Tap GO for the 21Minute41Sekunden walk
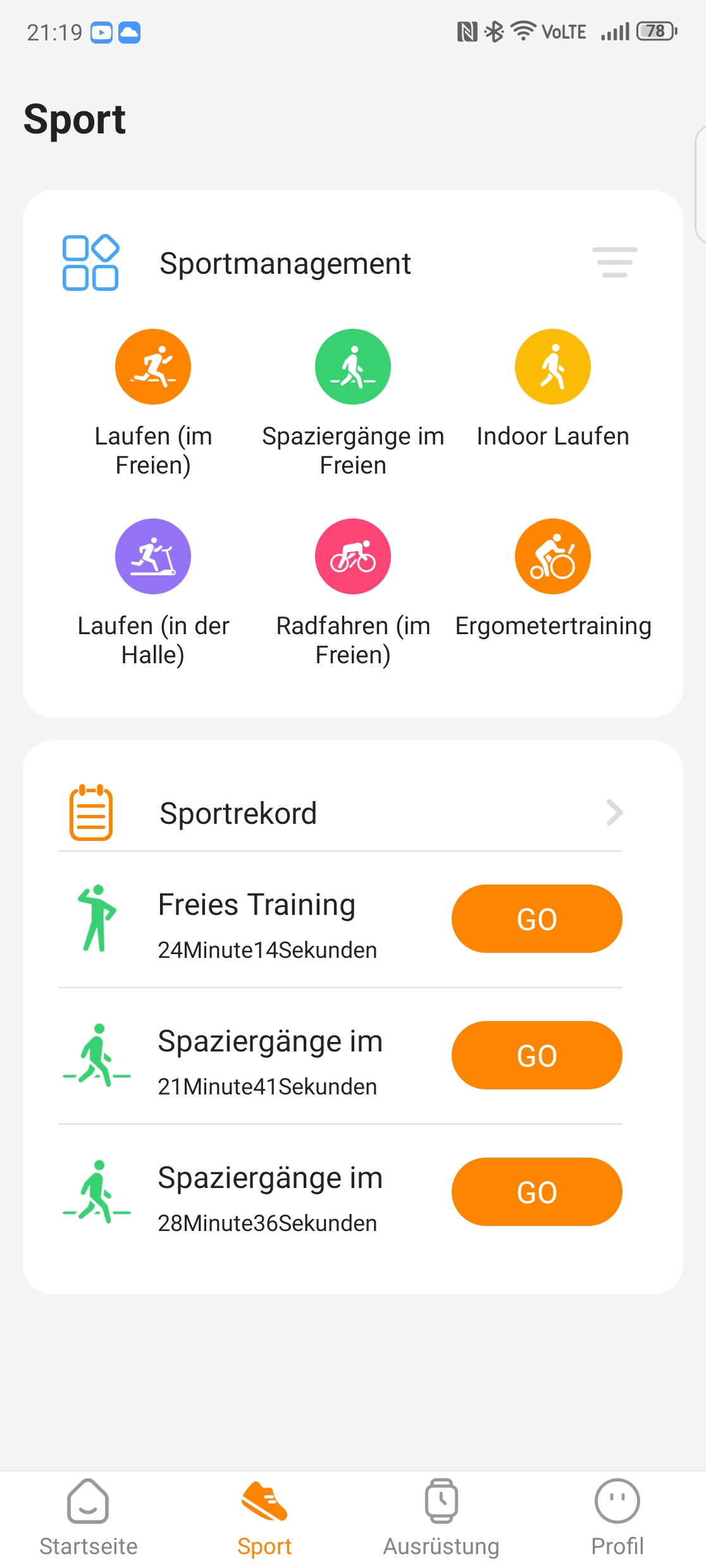This screenshot has width=706, height=1568. click(536, 1055)
